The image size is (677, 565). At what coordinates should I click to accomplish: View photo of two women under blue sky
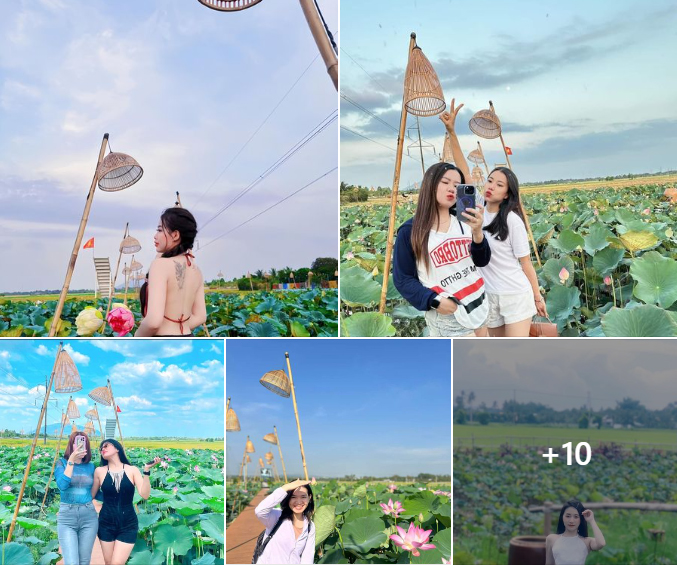pos(112,452)
